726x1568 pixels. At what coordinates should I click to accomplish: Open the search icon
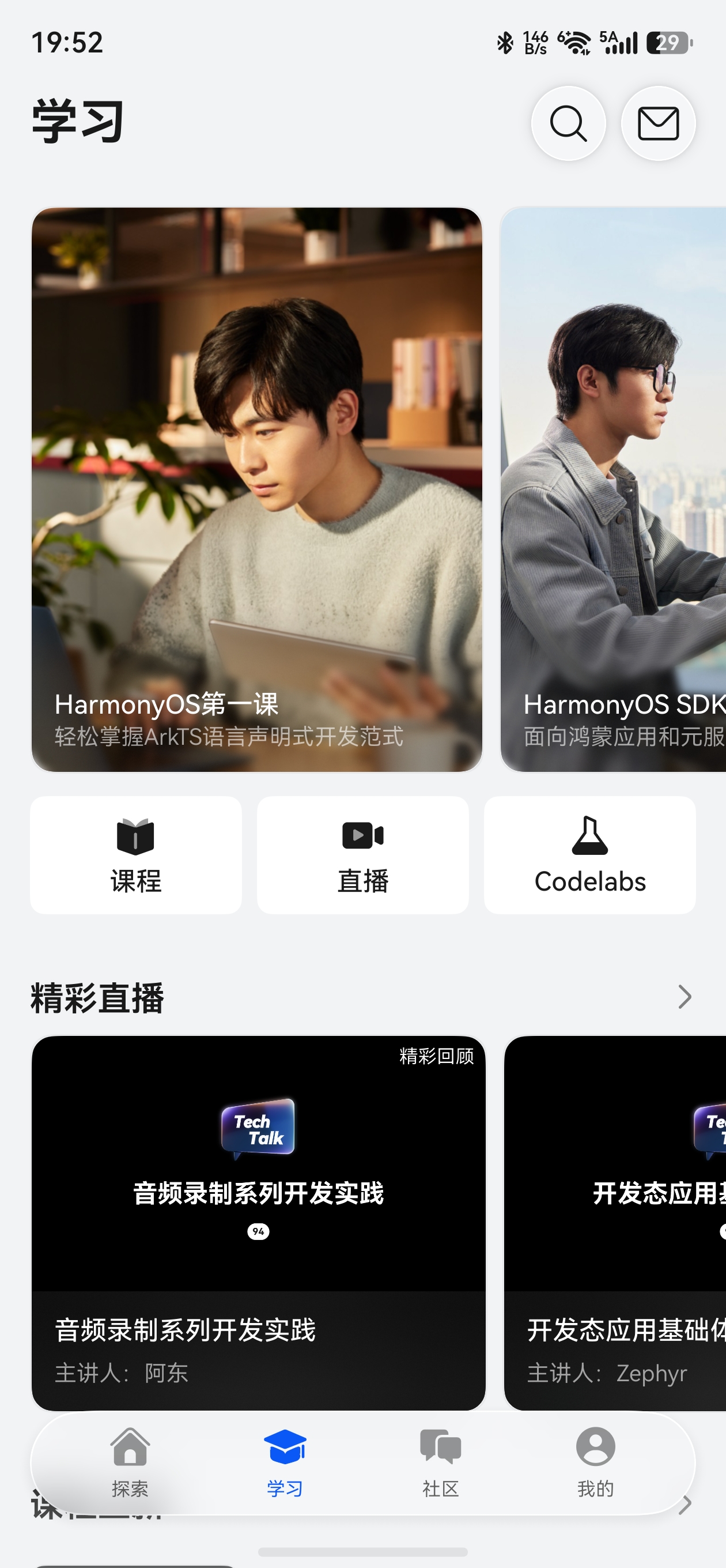coord(568,123)
